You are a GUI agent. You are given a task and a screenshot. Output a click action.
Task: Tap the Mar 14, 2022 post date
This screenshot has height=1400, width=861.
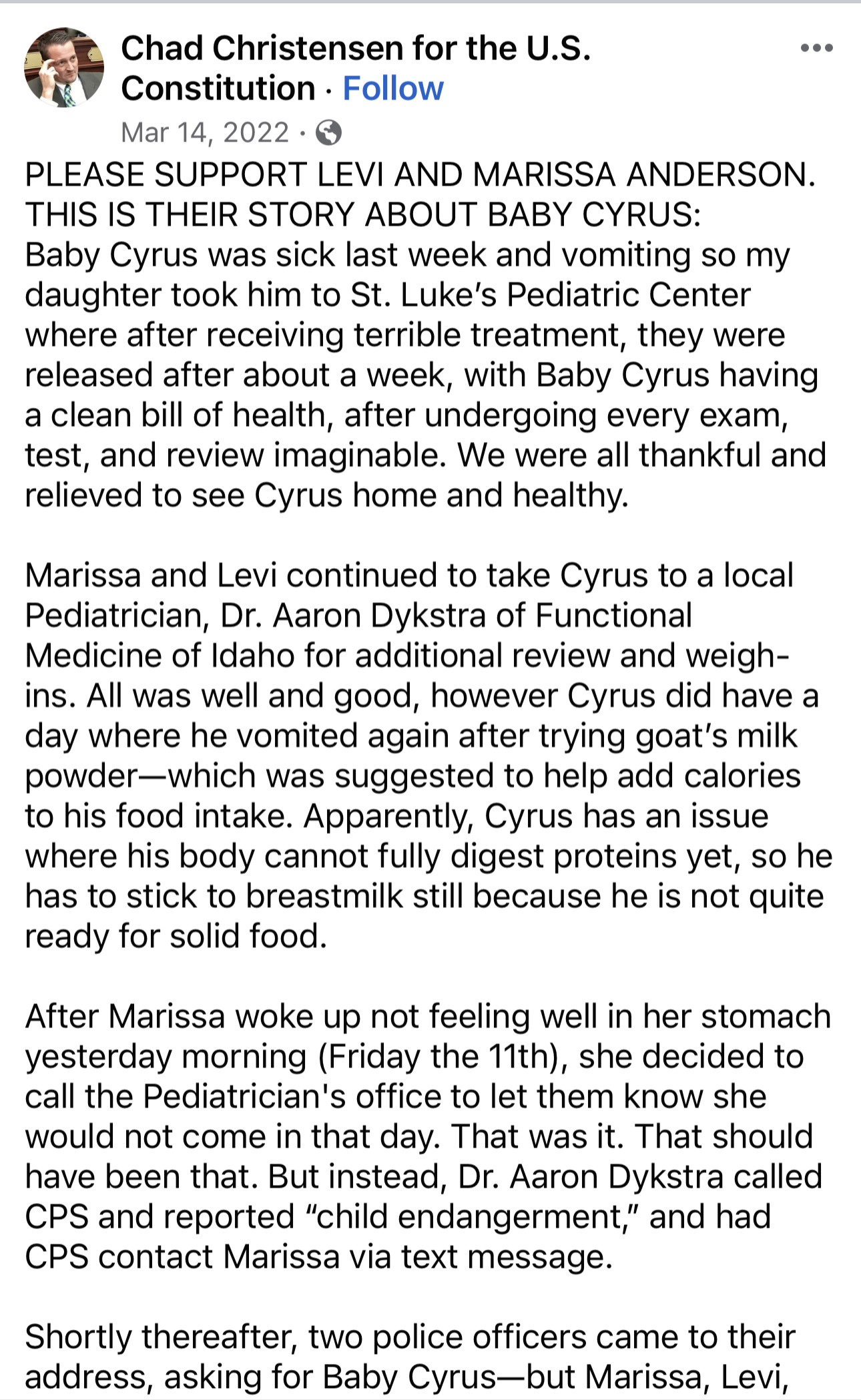click(x=205, y=132)
